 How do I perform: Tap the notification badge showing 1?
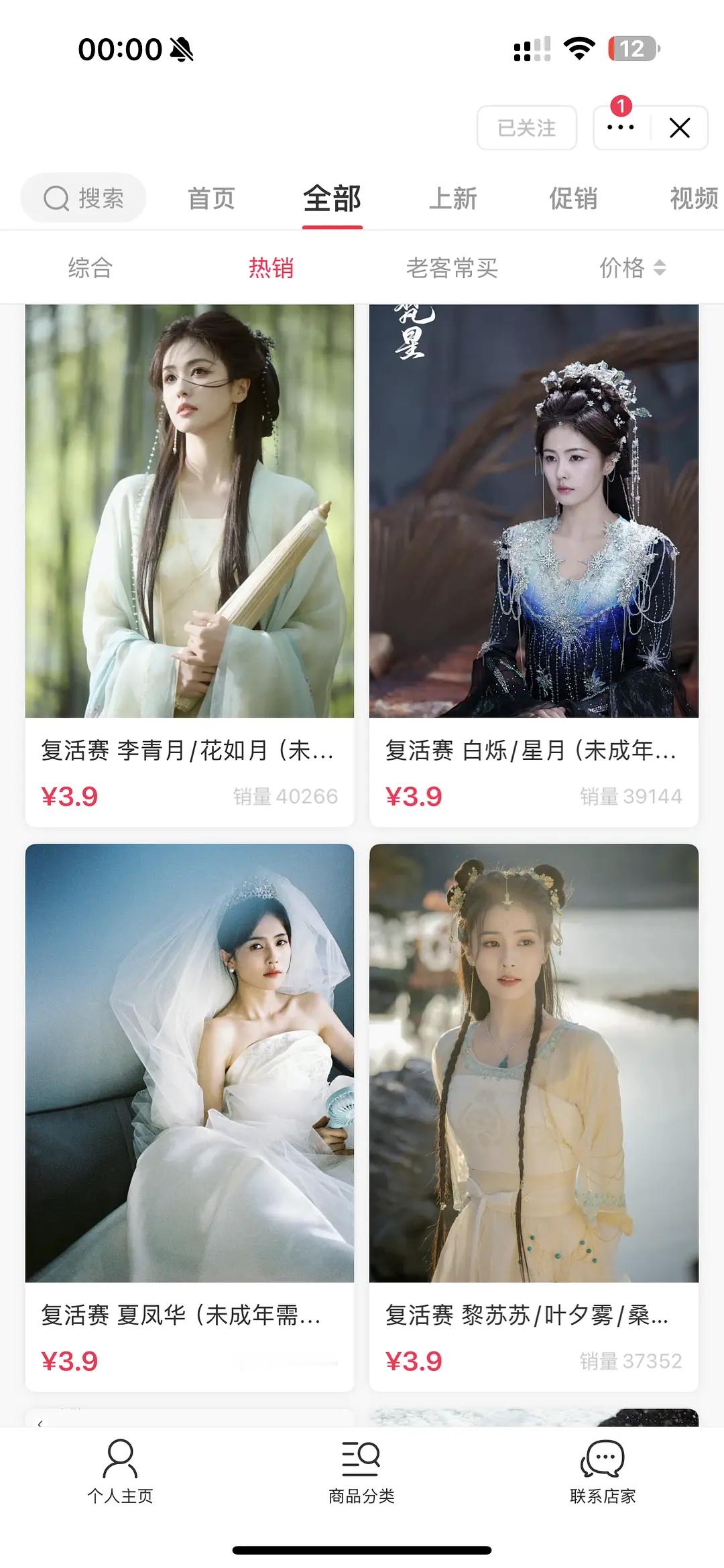coord(622,106)
